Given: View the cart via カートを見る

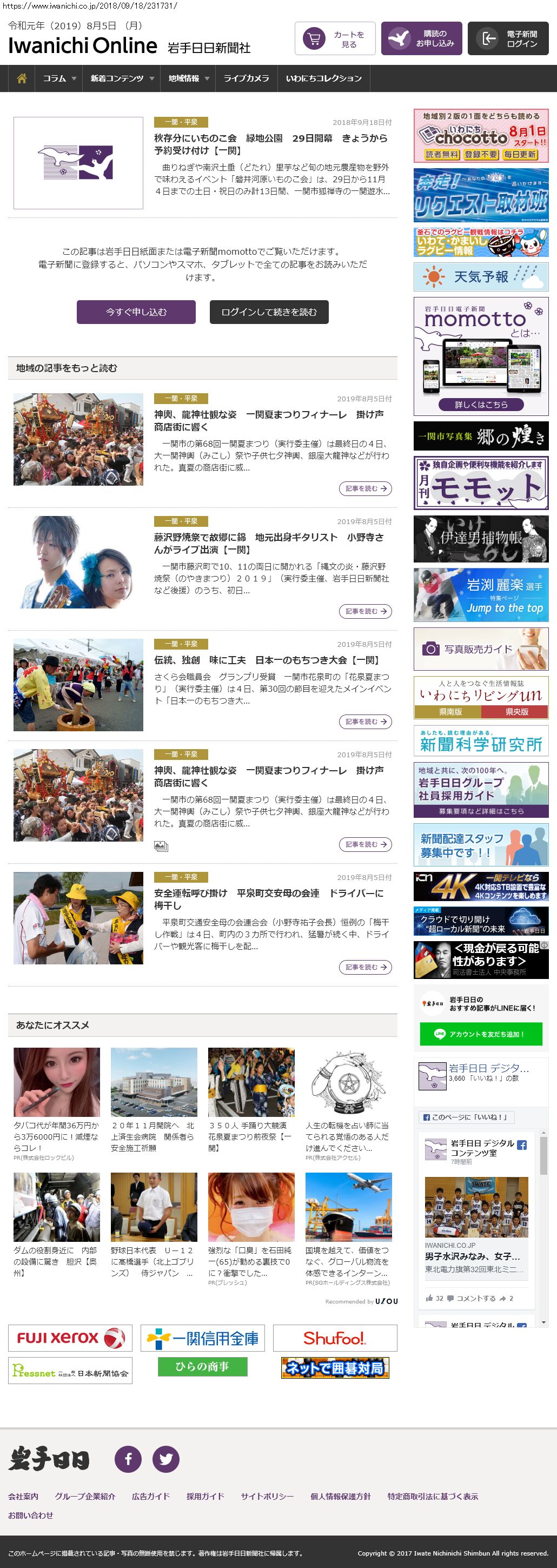Looking at the screenshot, I should coord(335,39).
